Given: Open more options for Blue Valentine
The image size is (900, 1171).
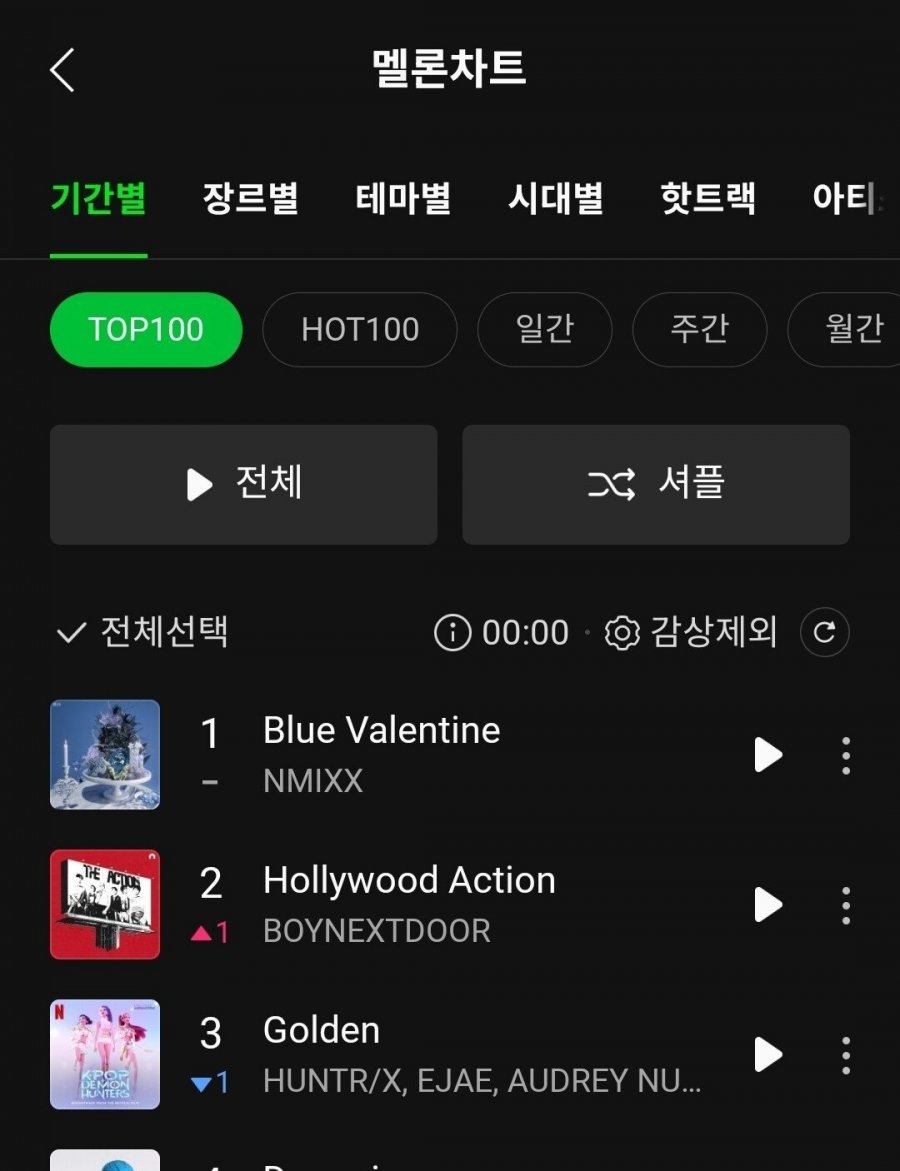Looking at the screenshot, I should pos(846,755).
